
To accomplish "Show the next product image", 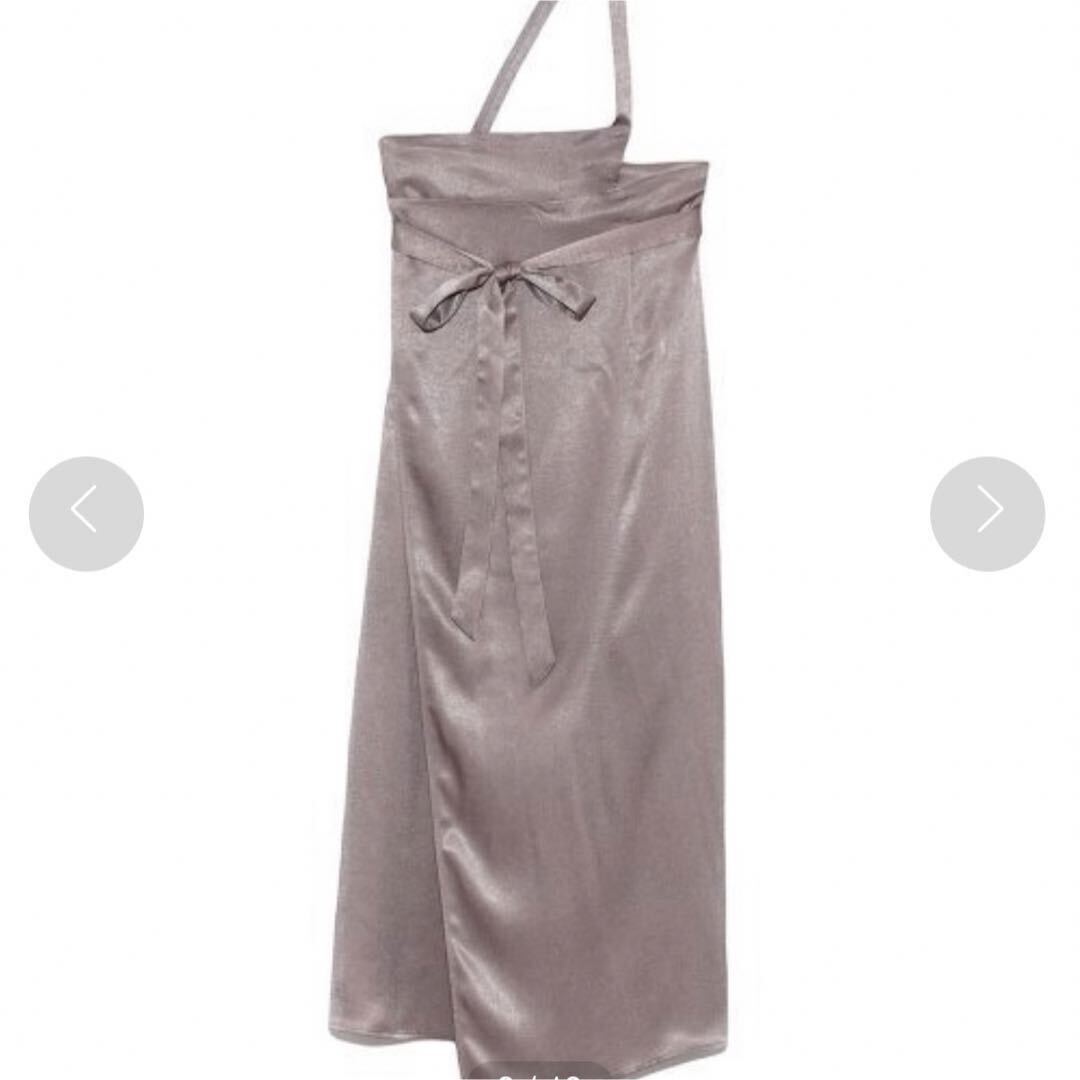I will point(987,513).
